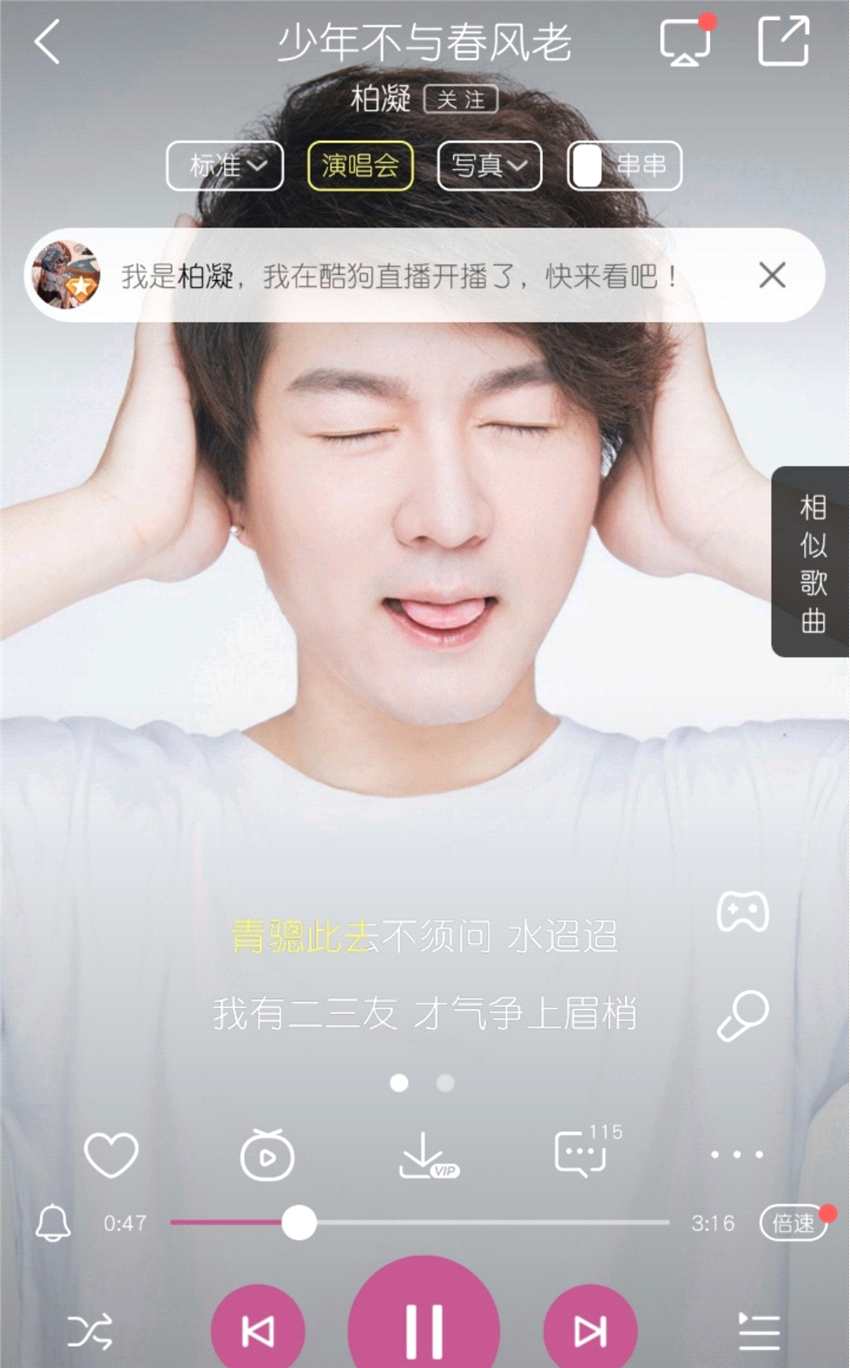
Task: Open the game controller icon
Action: [743, 913]
